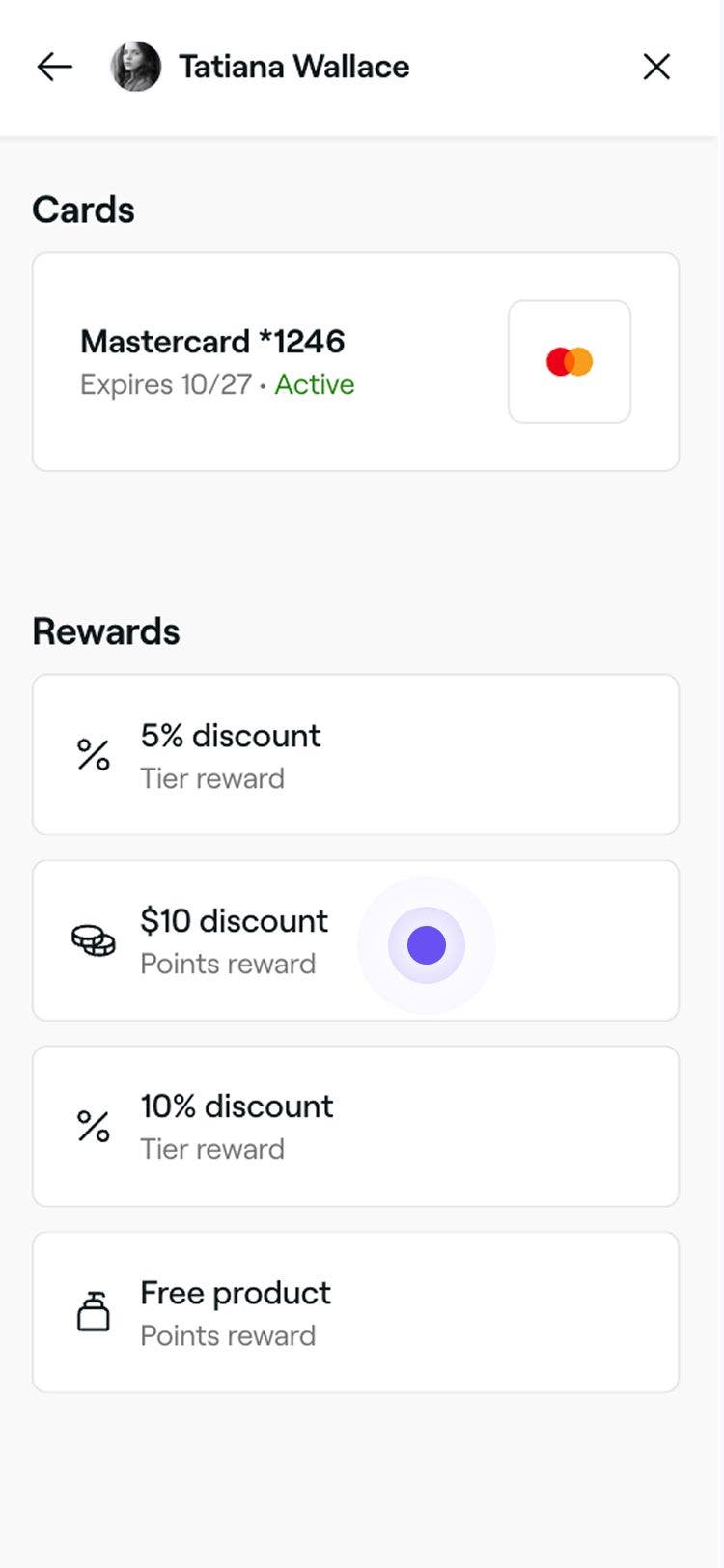Click the percent icon beside 5% discount
This screenshot has height=1568, width=724.
(x=93, y=756)
